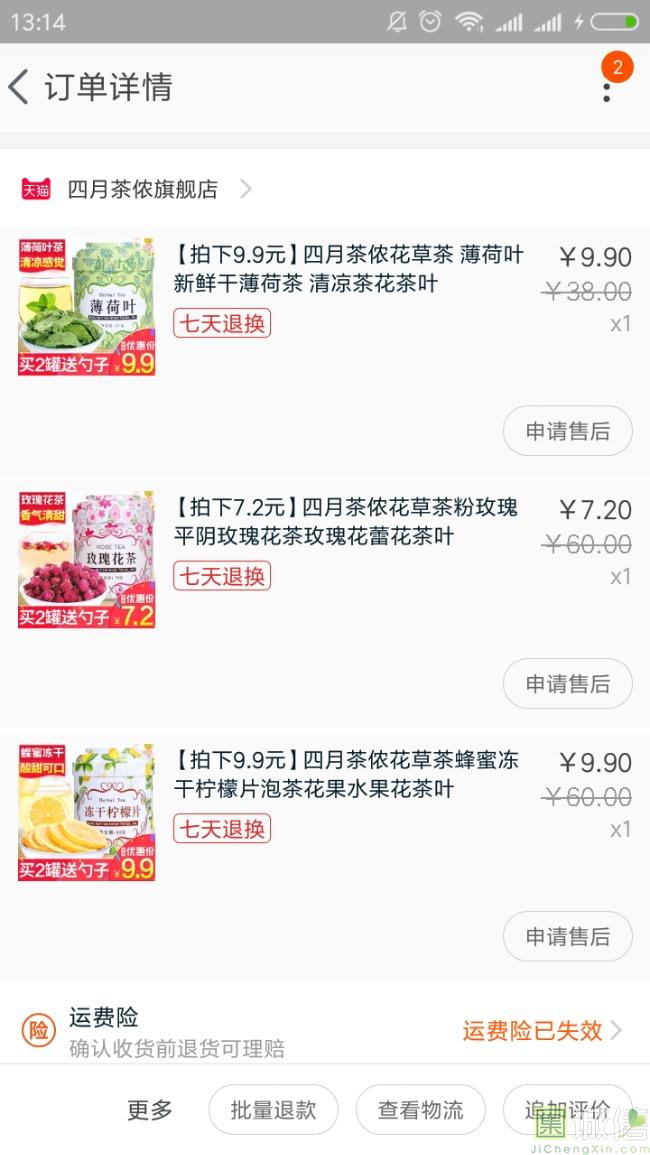
Task: Open the three-dot overflow menu
Action: coord(606,91)
